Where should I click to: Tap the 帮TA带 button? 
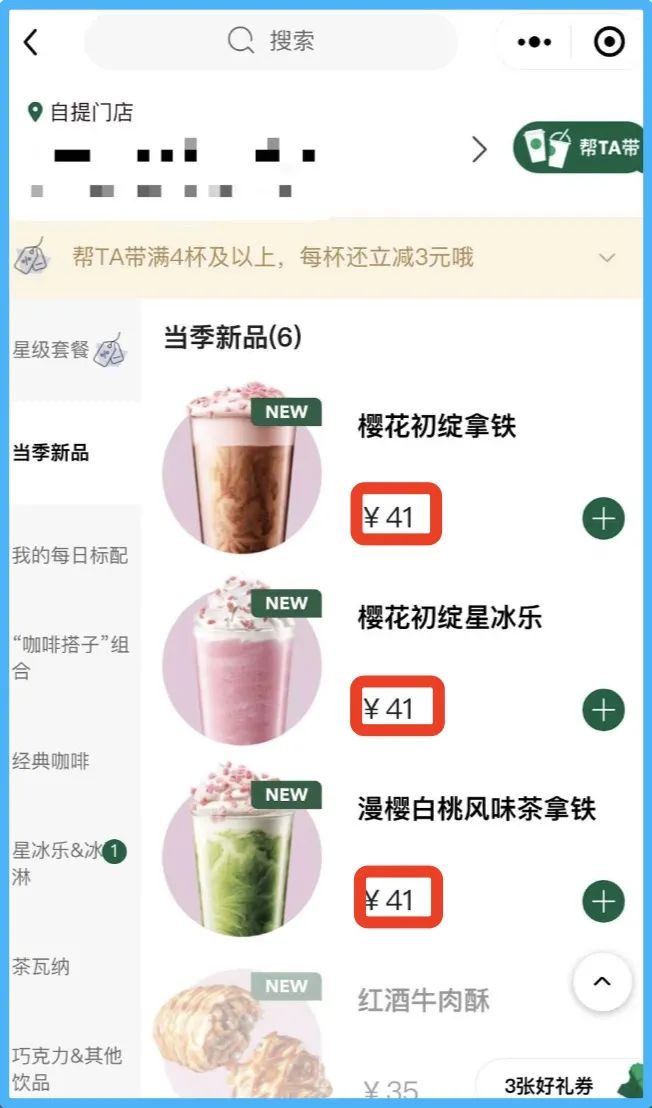pyautogui.click(x=579, y=148)
